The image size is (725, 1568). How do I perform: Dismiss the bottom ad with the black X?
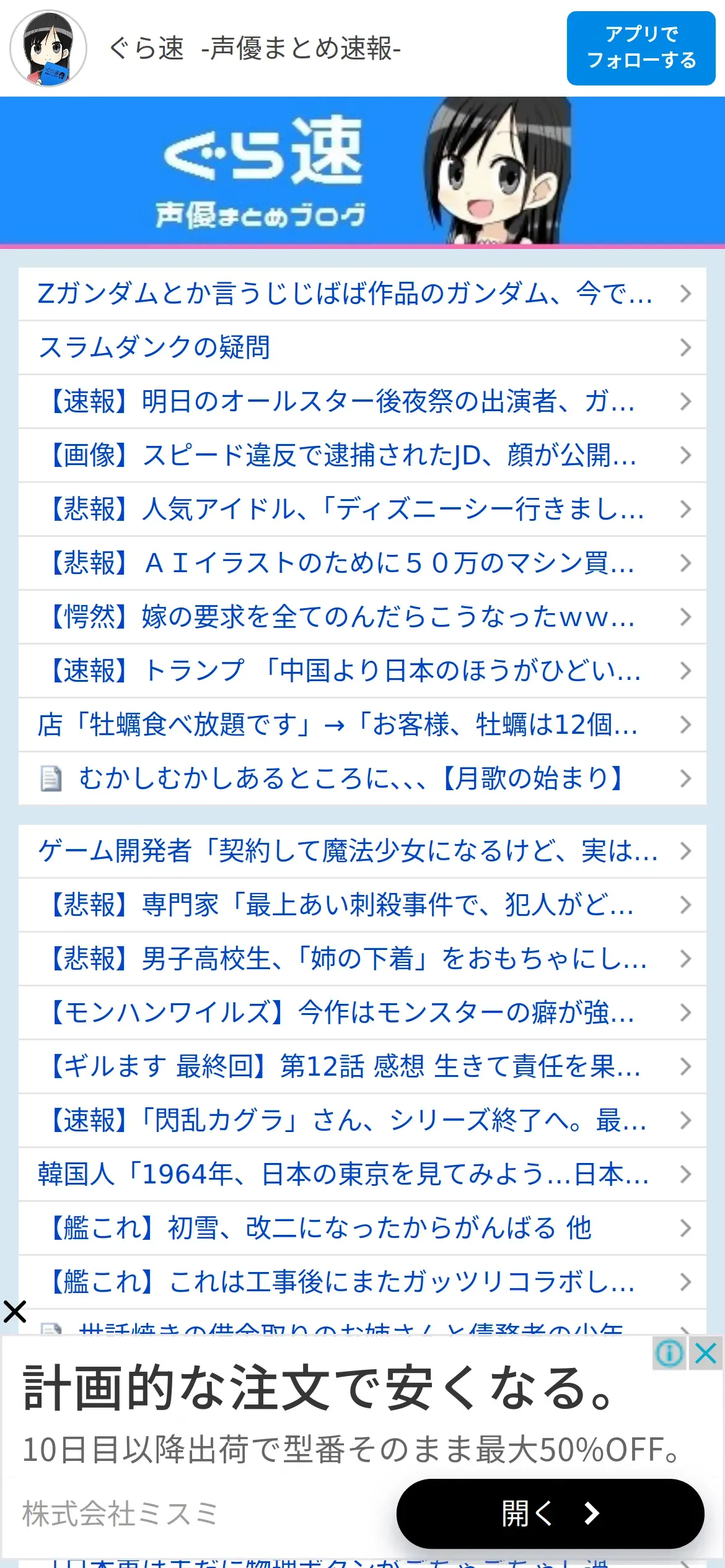point(15,1312)
